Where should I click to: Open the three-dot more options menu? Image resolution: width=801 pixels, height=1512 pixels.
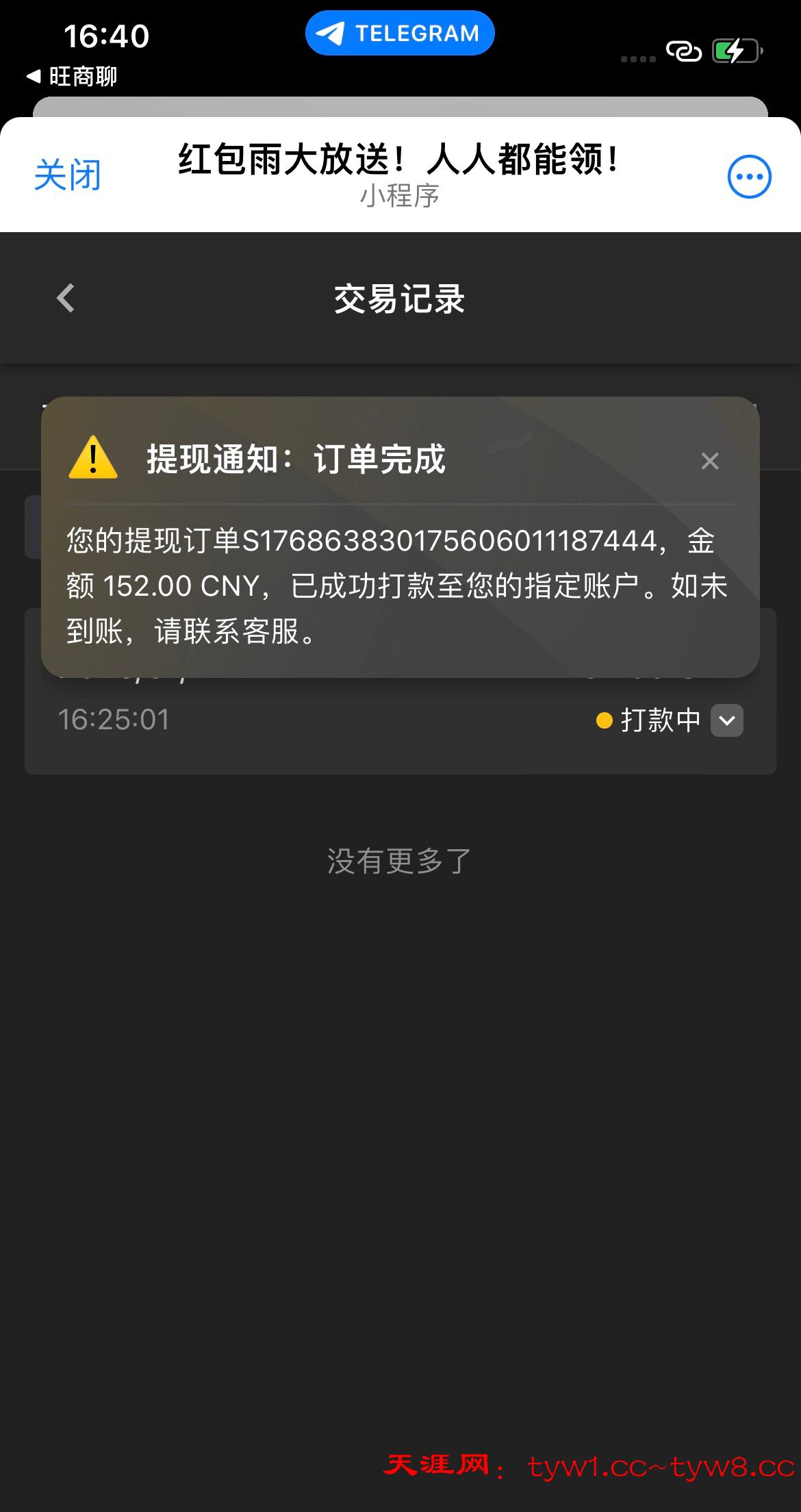pyautogui.click(x=749, y=177)
